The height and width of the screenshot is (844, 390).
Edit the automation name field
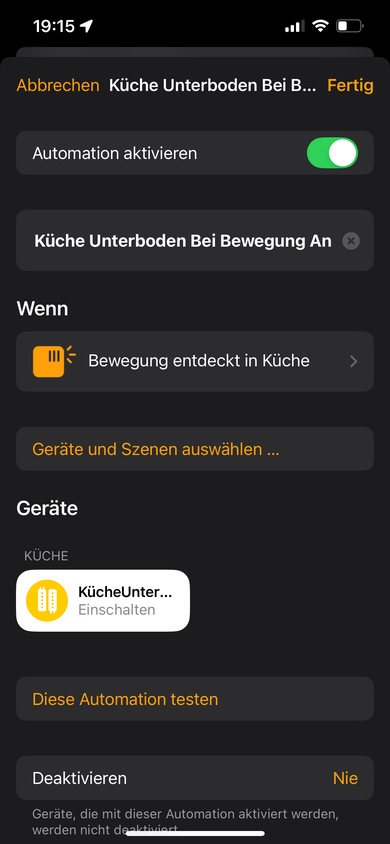183,241
